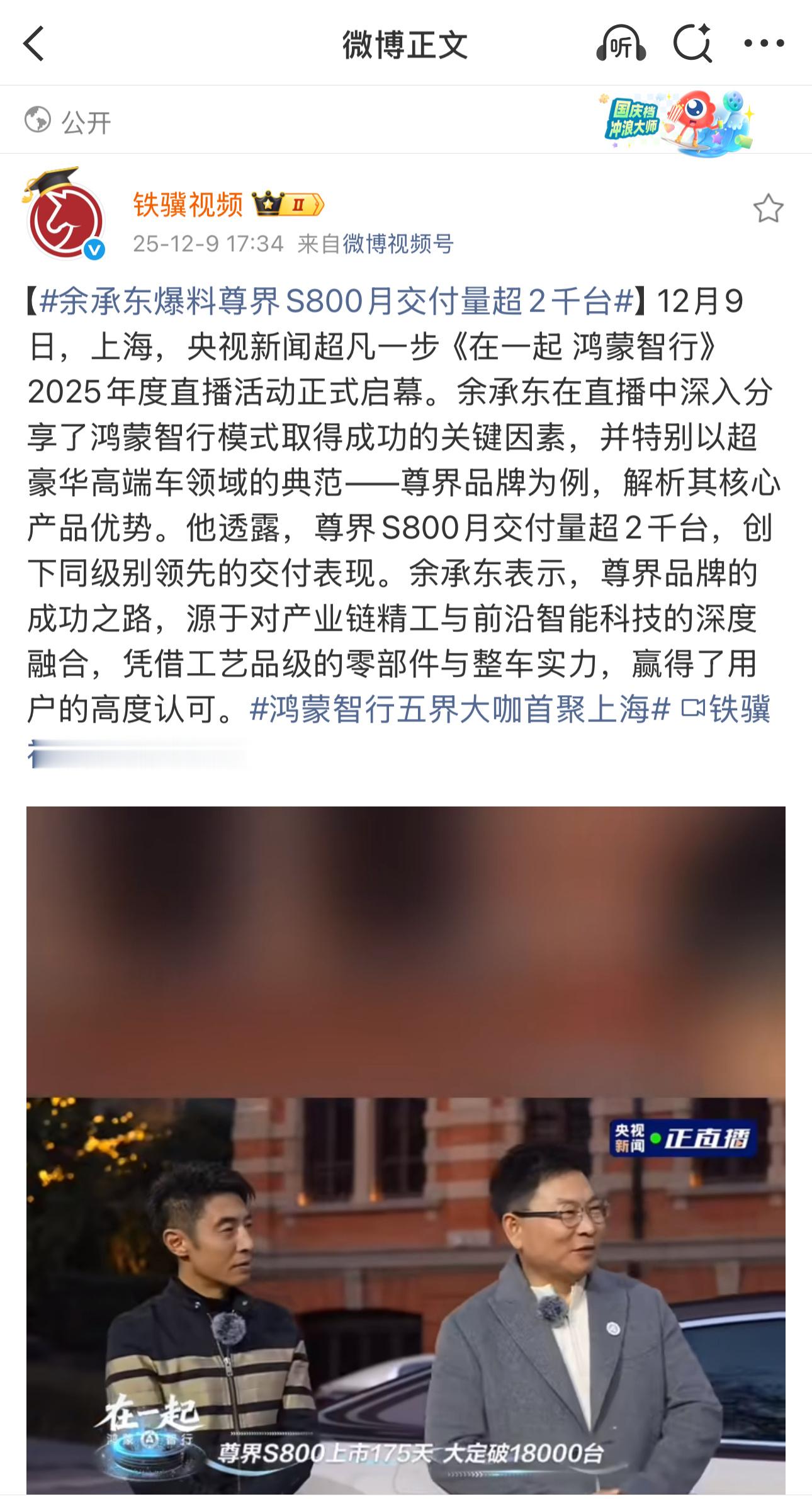Viewport: 812px width, 1499px height.
Task: Tap the globe icon beside 公开
Action: click(x=39, y=120)
